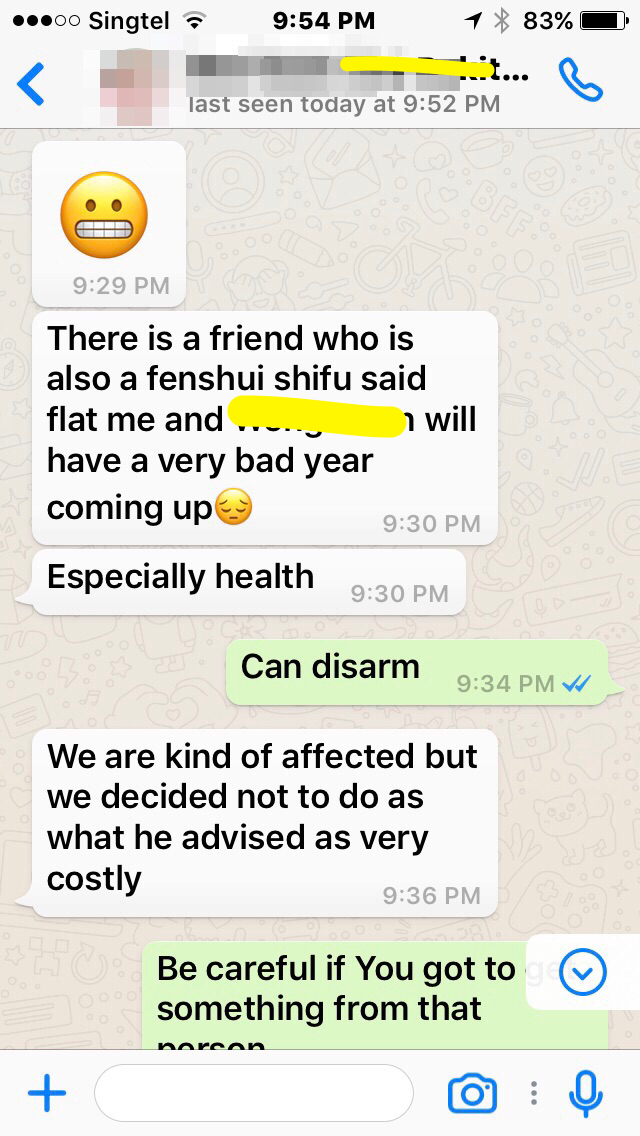Start a voice call with this contact

pos(581,82)
